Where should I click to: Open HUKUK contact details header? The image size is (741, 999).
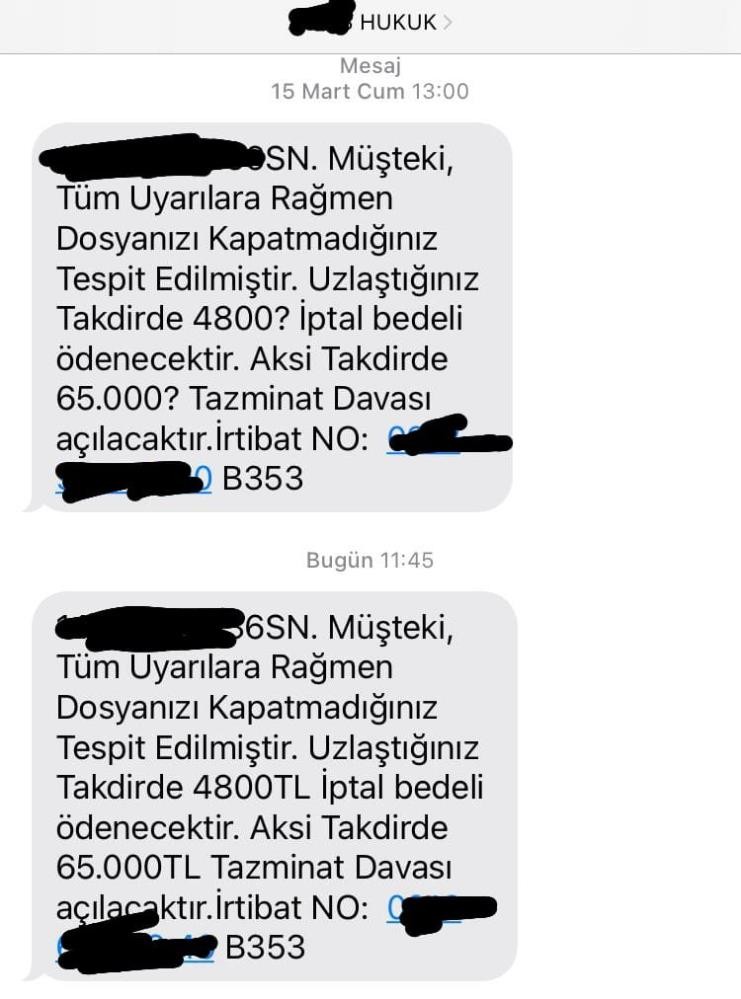coord(400,22)
